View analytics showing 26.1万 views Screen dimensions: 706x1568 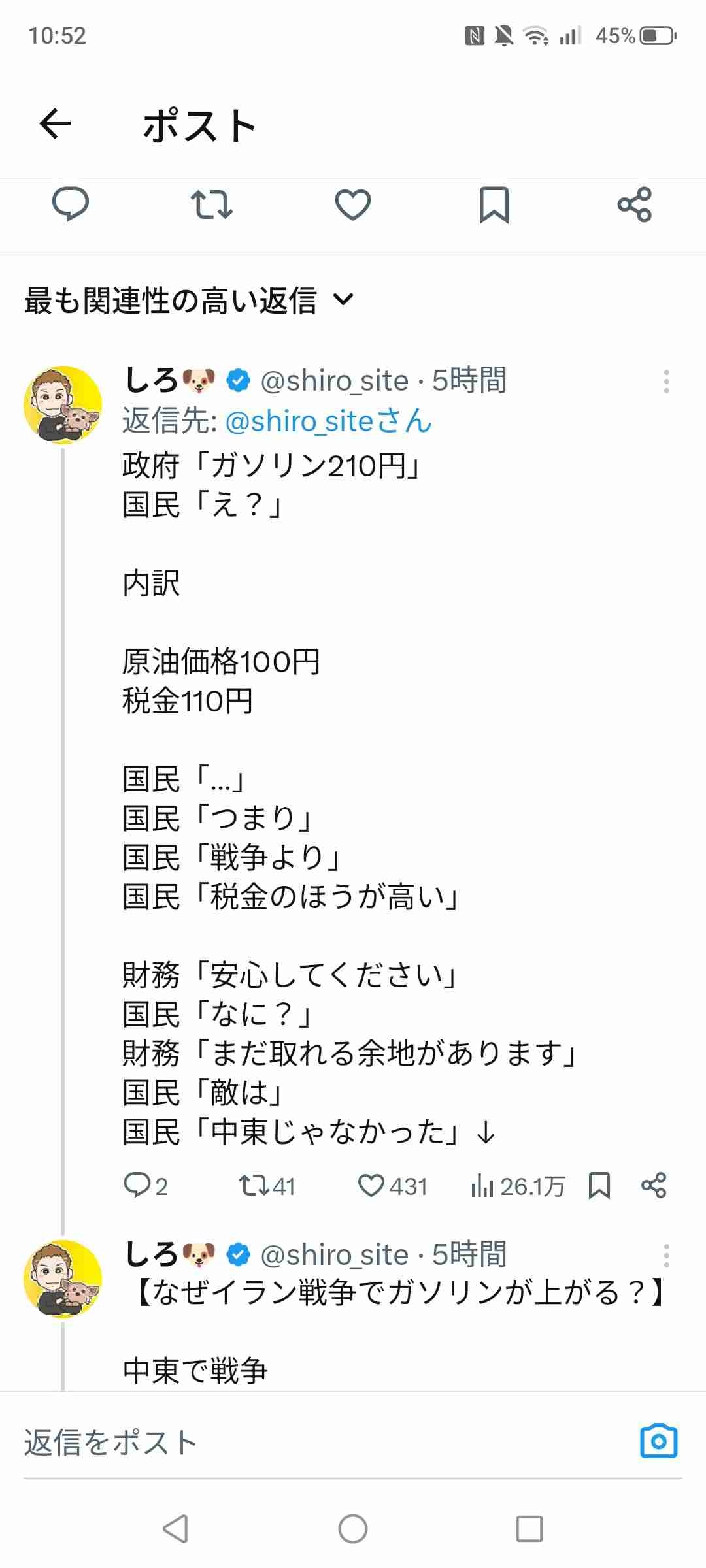pos(516,1186)
